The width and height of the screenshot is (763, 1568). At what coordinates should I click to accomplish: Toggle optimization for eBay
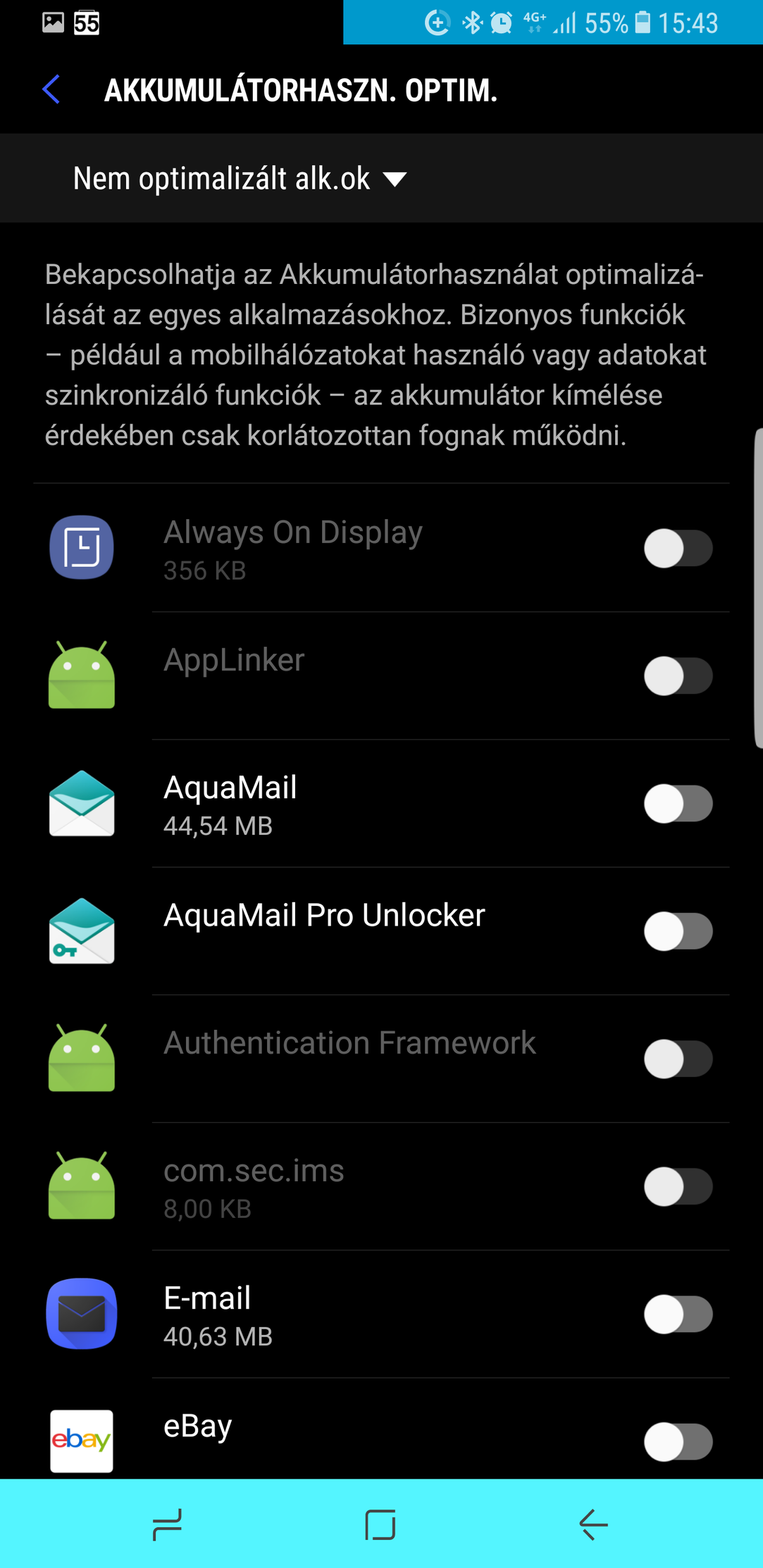(678, 1442)
